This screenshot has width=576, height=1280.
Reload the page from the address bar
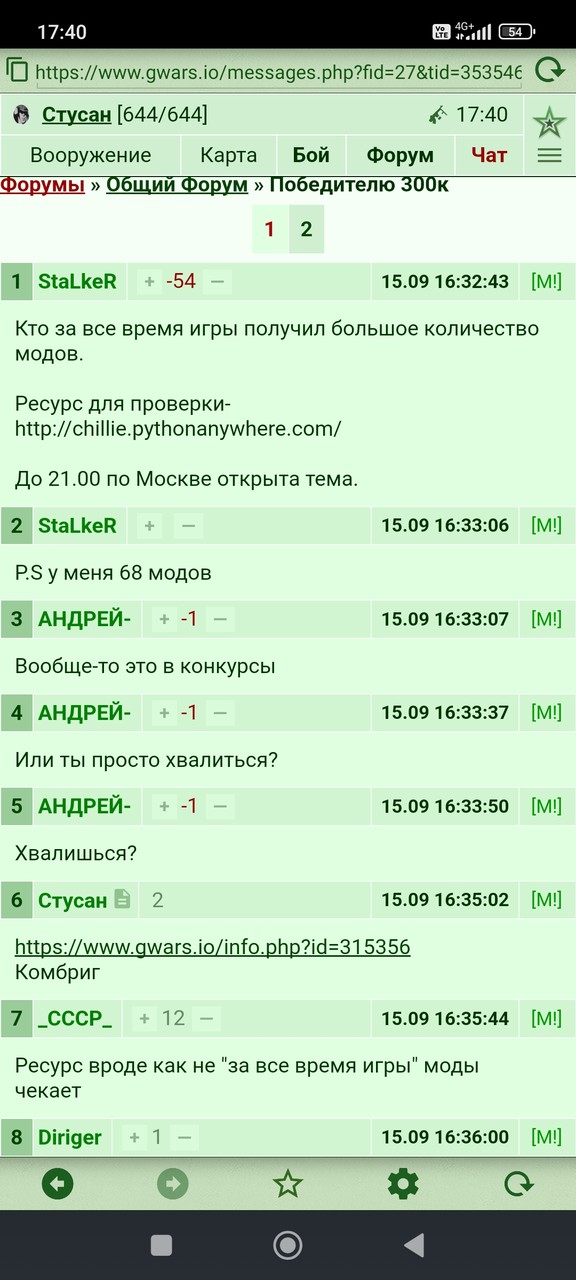[549, 70]
